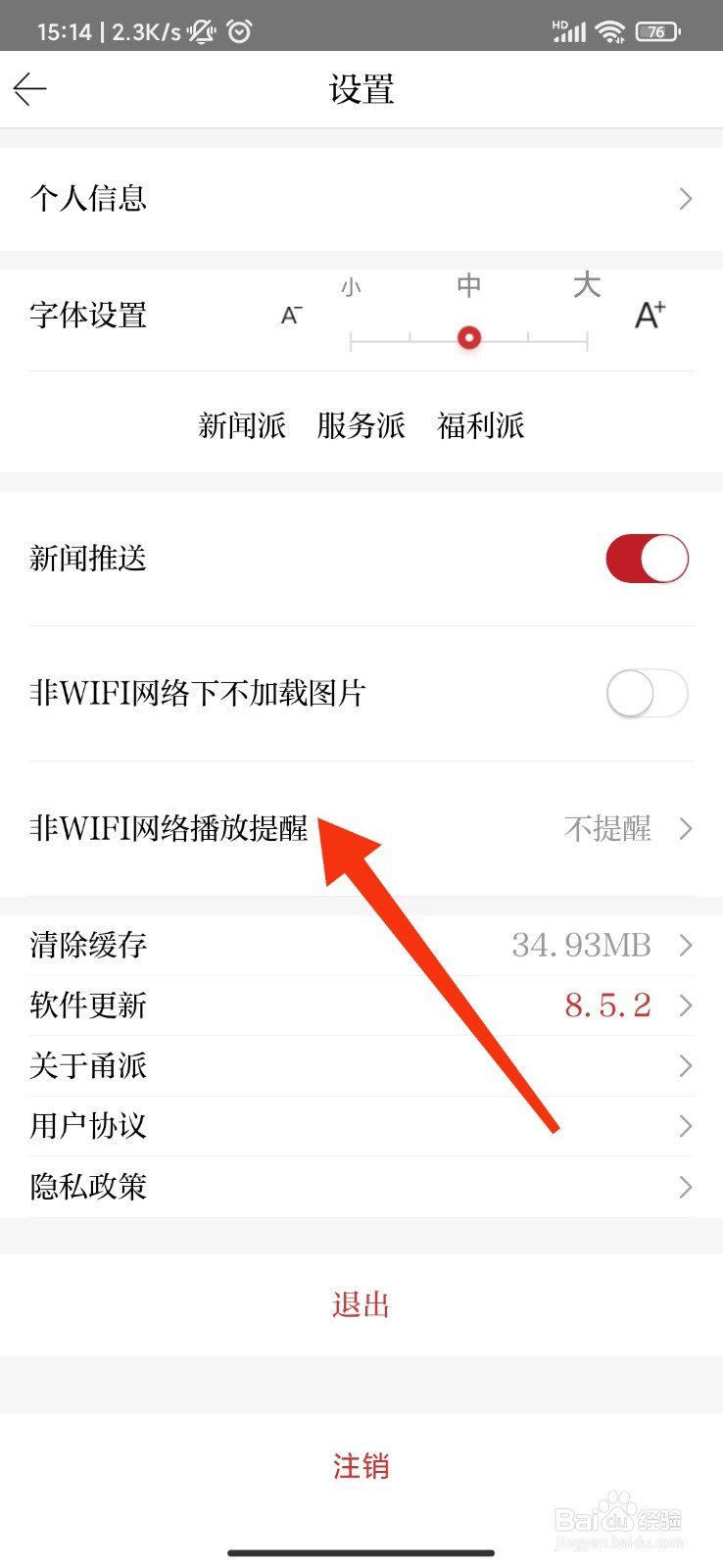Disable the 新闻推送 news push toggle

pos(647,558)
